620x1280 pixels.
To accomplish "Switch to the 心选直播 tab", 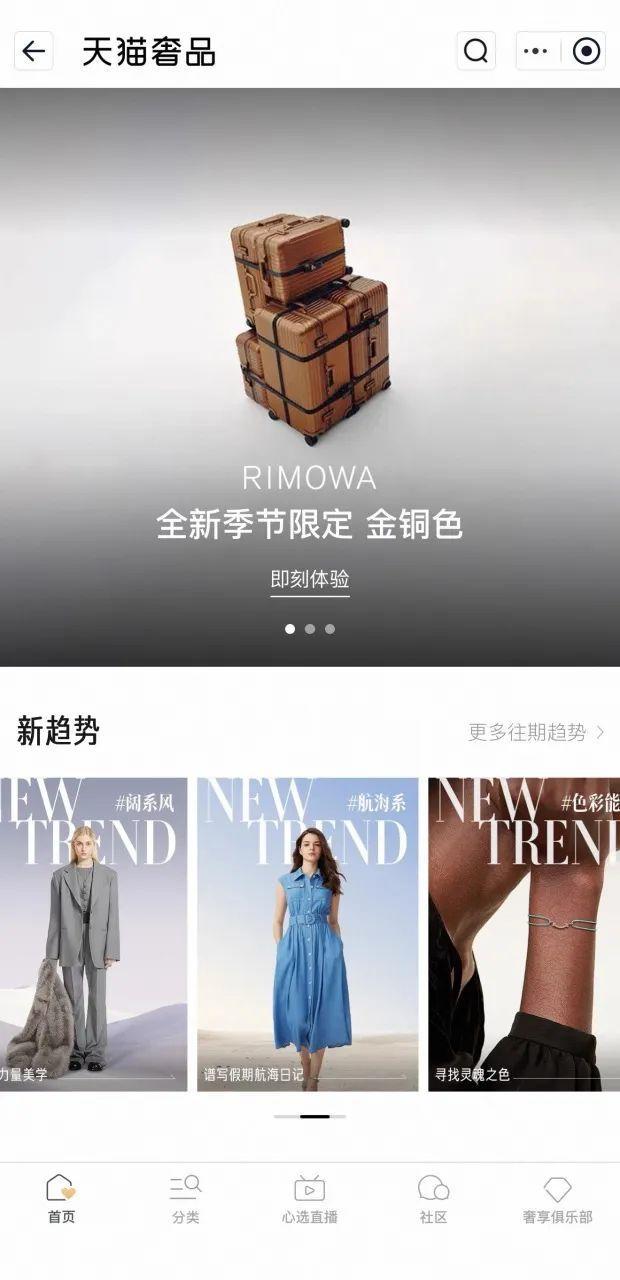I will [x=309, y=1199].
